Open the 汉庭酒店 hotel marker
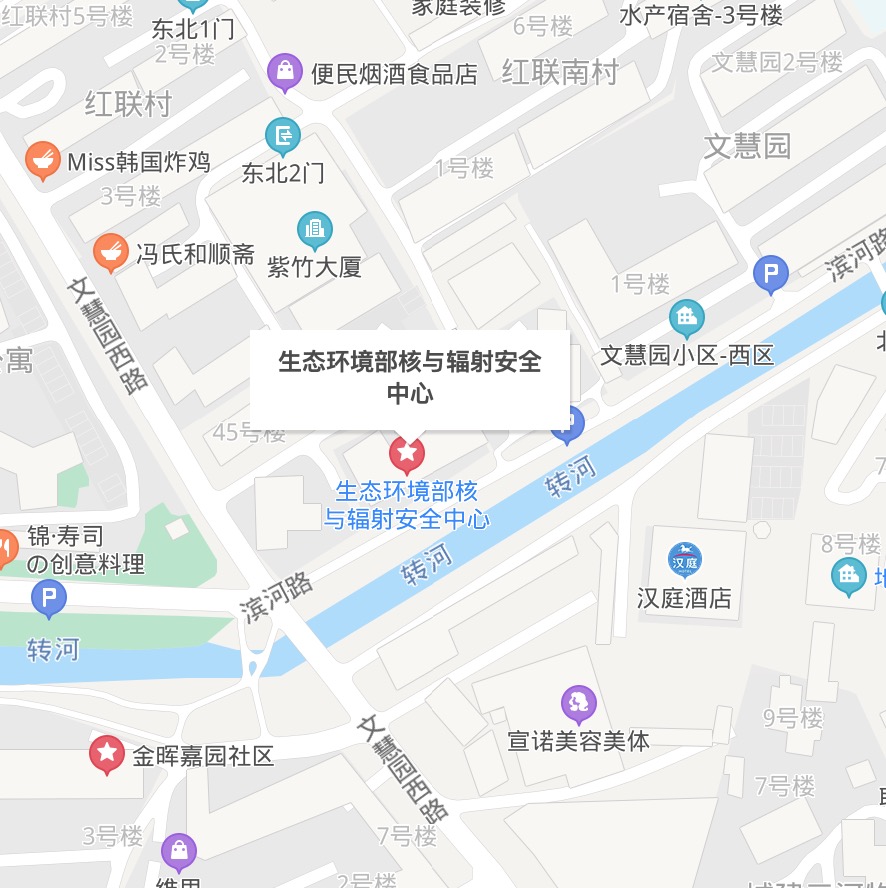Viewport: 886px width, 888px height. (685, 560)
